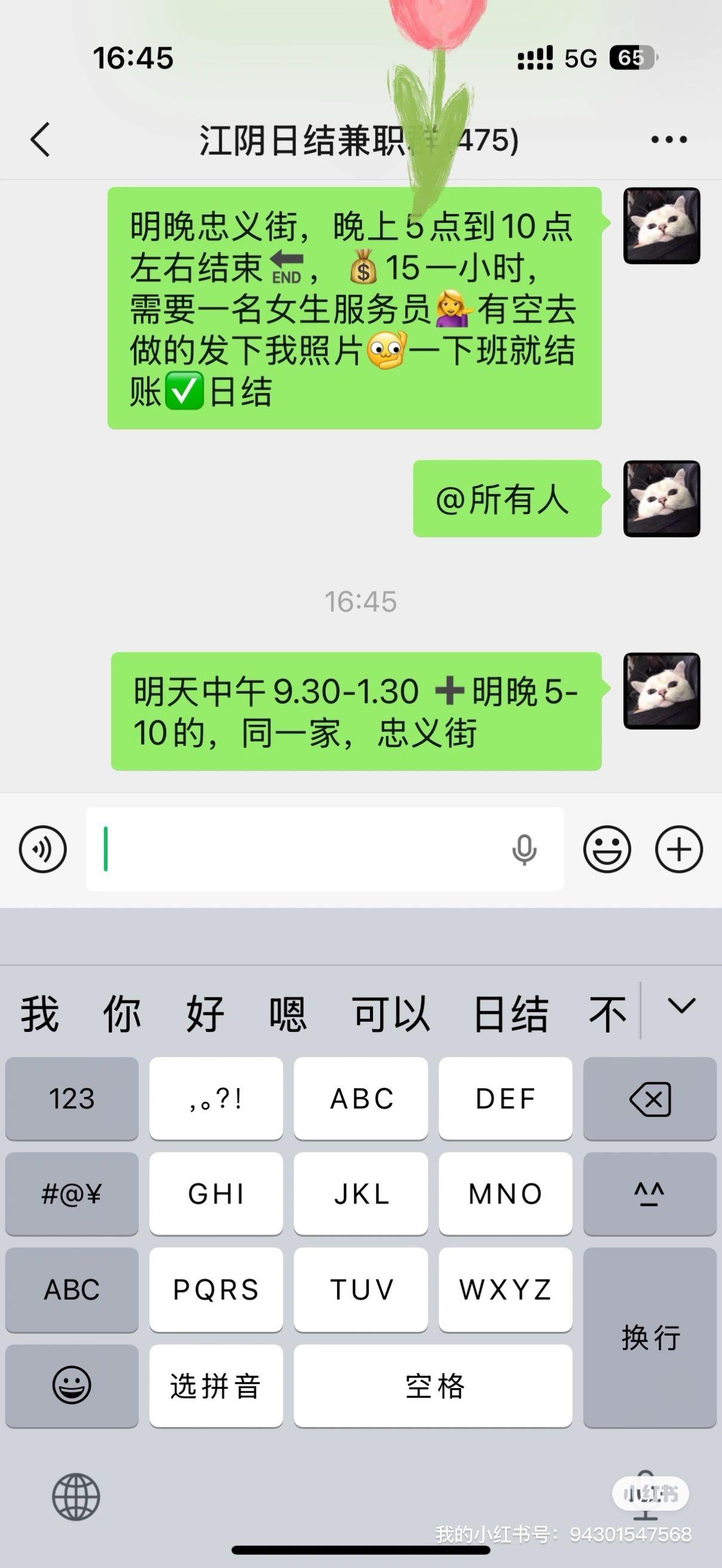Tap the 换行 return key
This screenshot has height=1568, width=722.
tap(650, 1337)
